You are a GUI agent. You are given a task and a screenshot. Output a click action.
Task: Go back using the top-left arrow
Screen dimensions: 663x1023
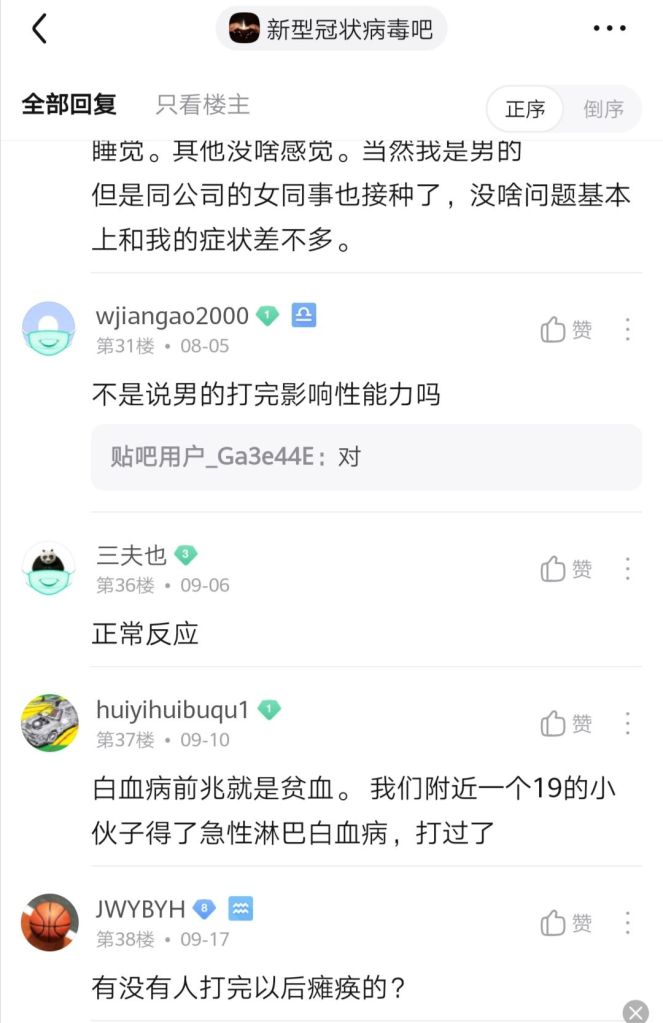[39, 29]
